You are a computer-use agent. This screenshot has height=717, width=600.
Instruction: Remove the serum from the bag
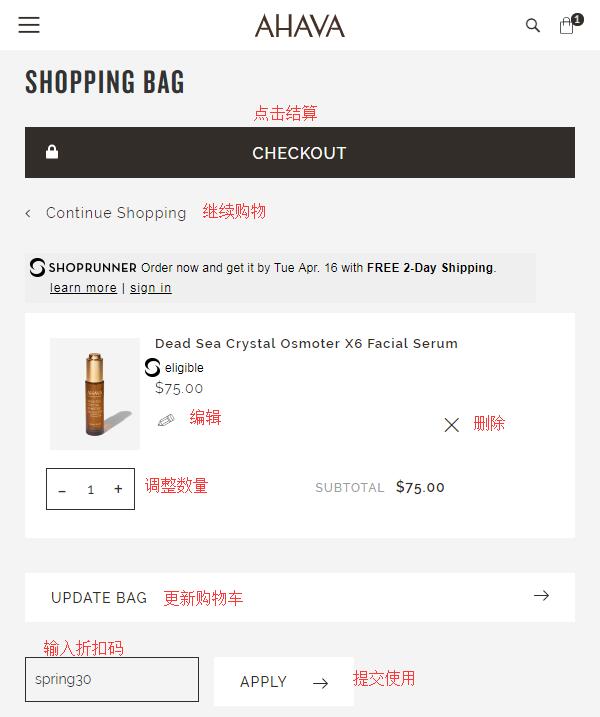pos(452,425)
